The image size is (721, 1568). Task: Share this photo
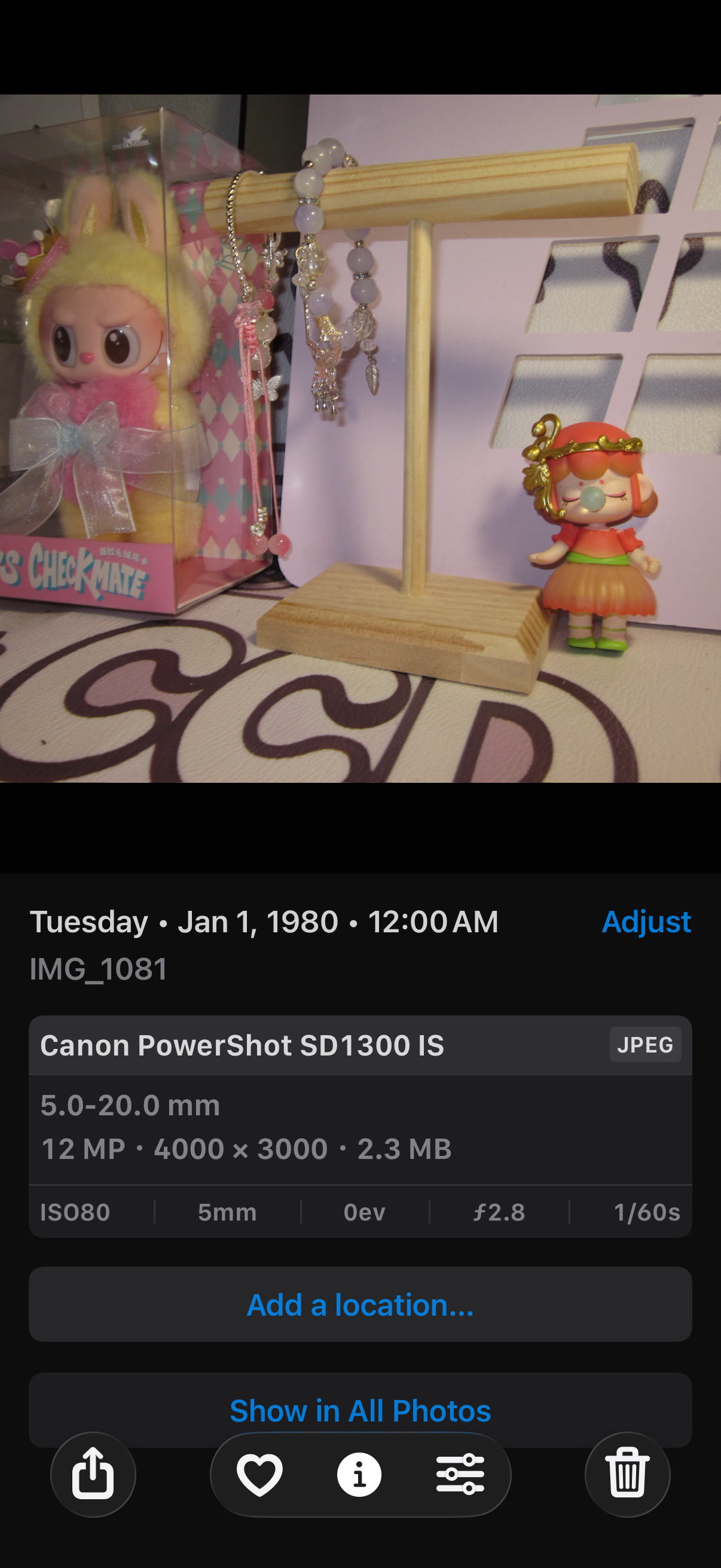(x=93, y=1474)
